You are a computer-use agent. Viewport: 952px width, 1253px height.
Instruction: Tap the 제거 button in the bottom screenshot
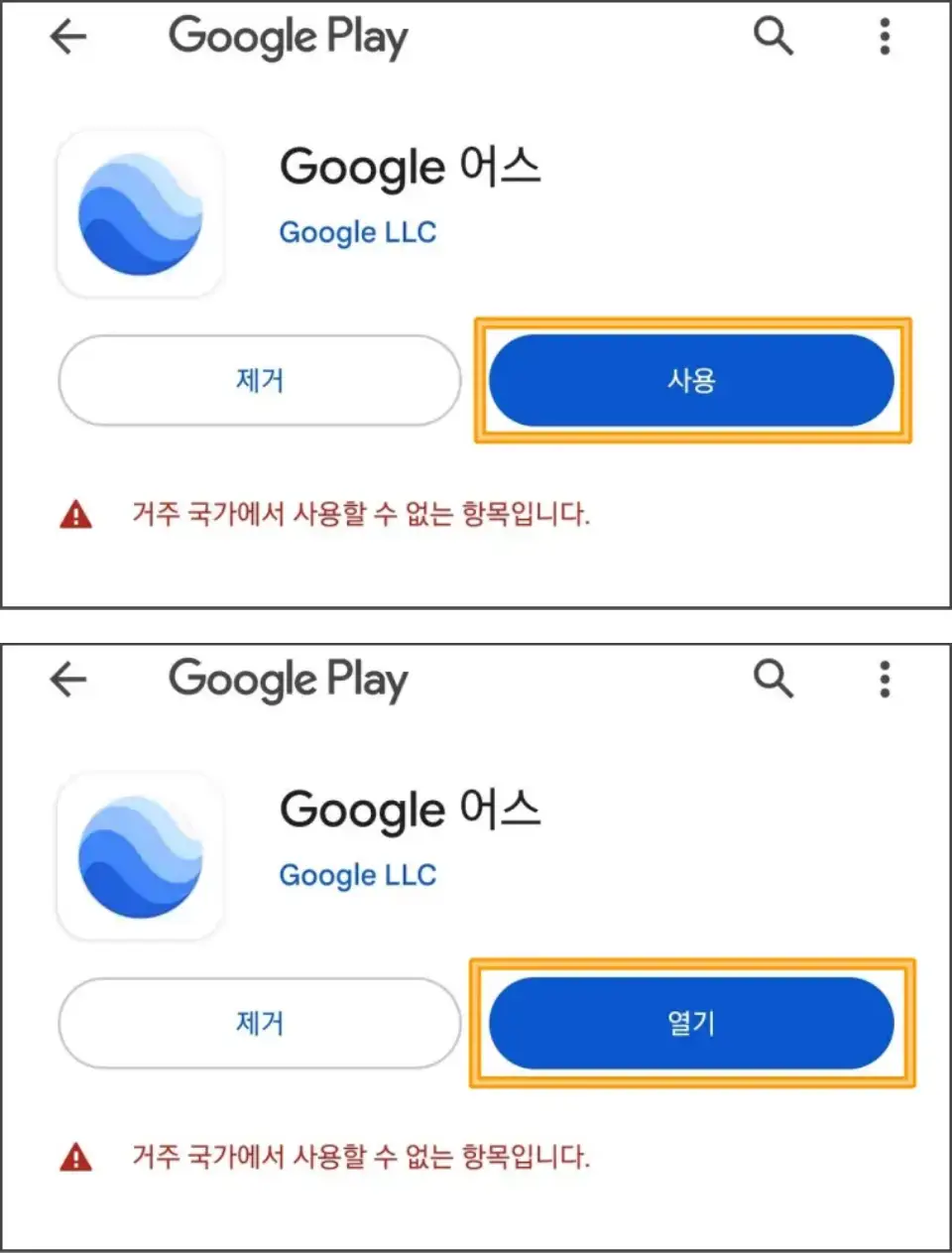pos(260,1024)
